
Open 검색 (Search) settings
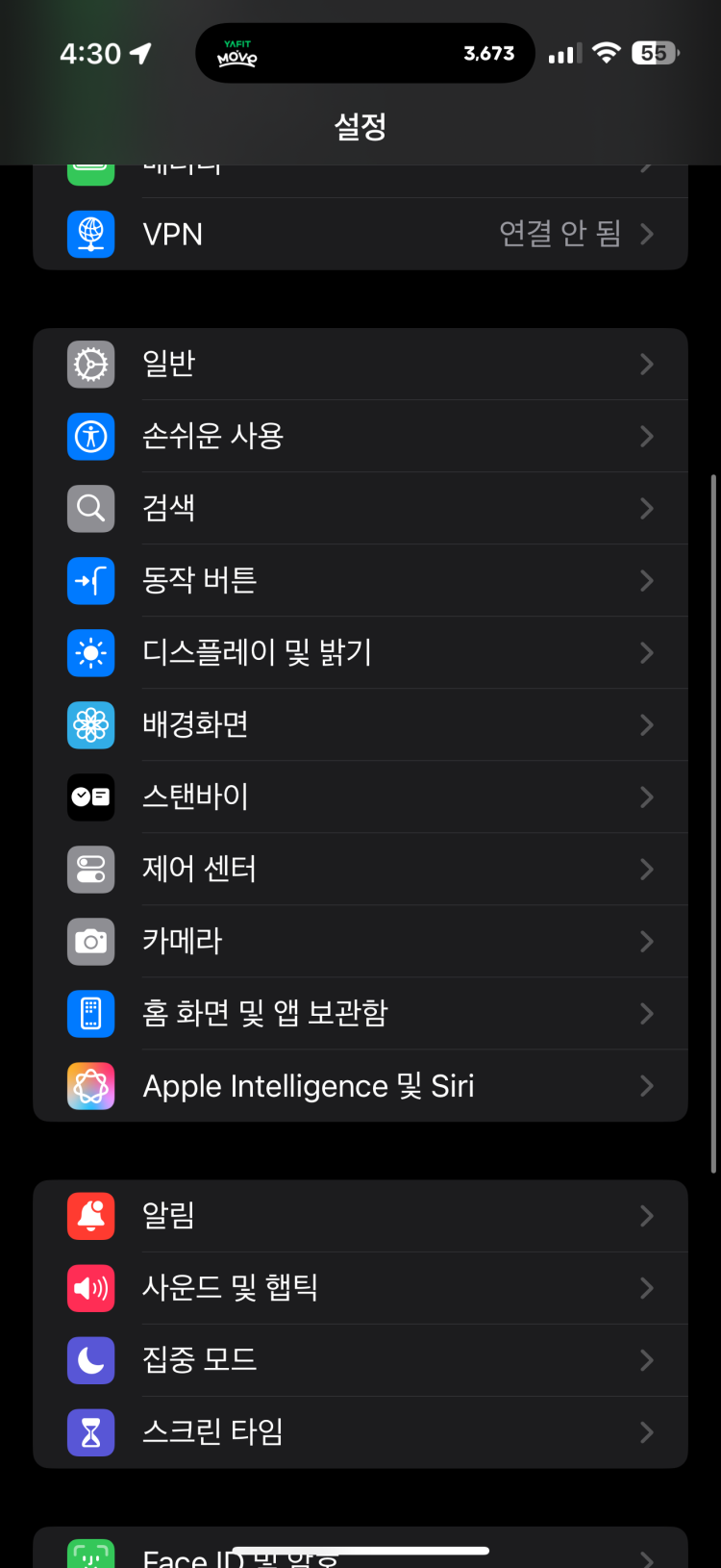(x=360, y=508)
